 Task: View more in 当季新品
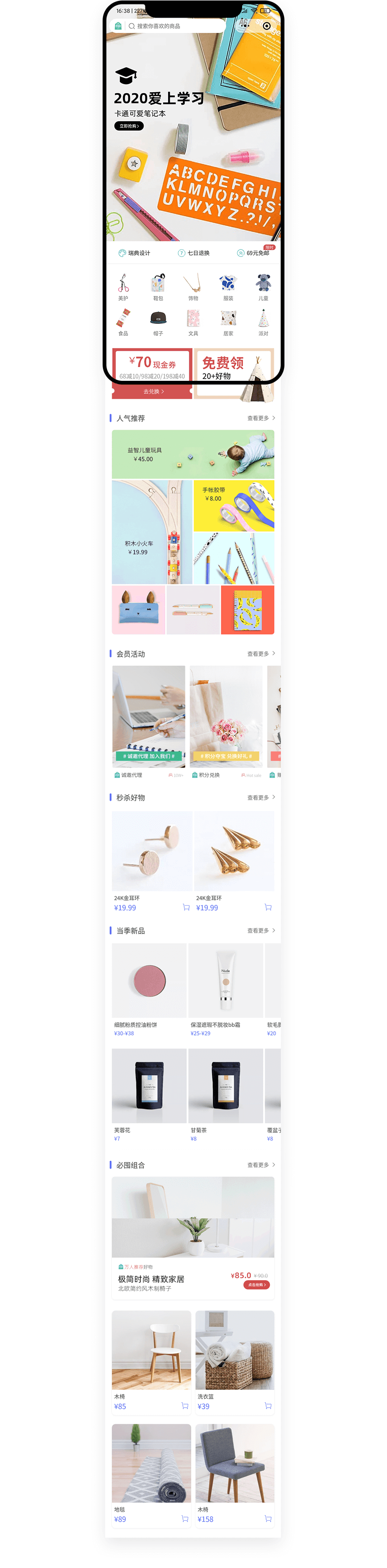[x=260, y=931]
